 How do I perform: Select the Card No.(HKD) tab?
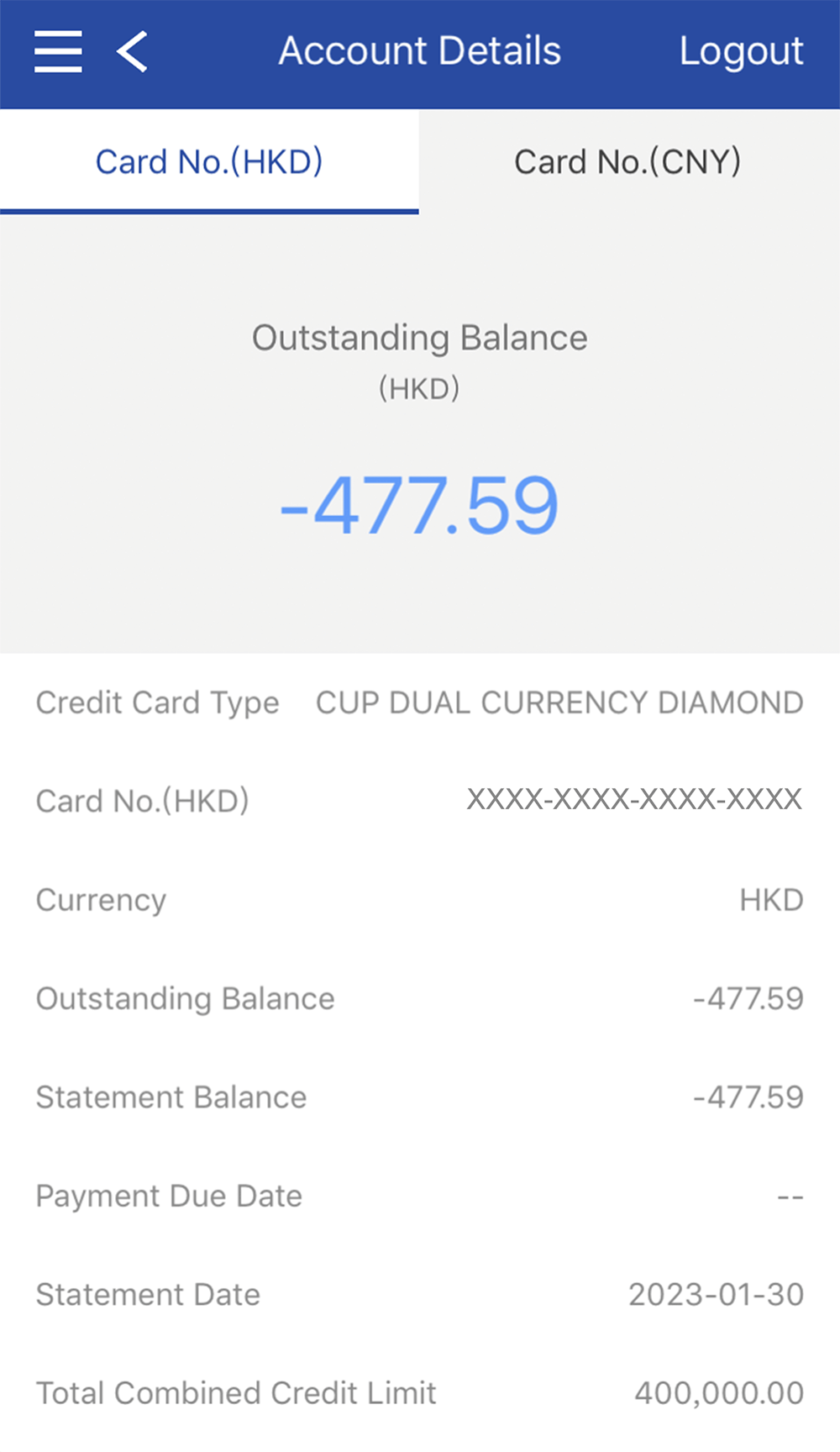click(209, 162)
